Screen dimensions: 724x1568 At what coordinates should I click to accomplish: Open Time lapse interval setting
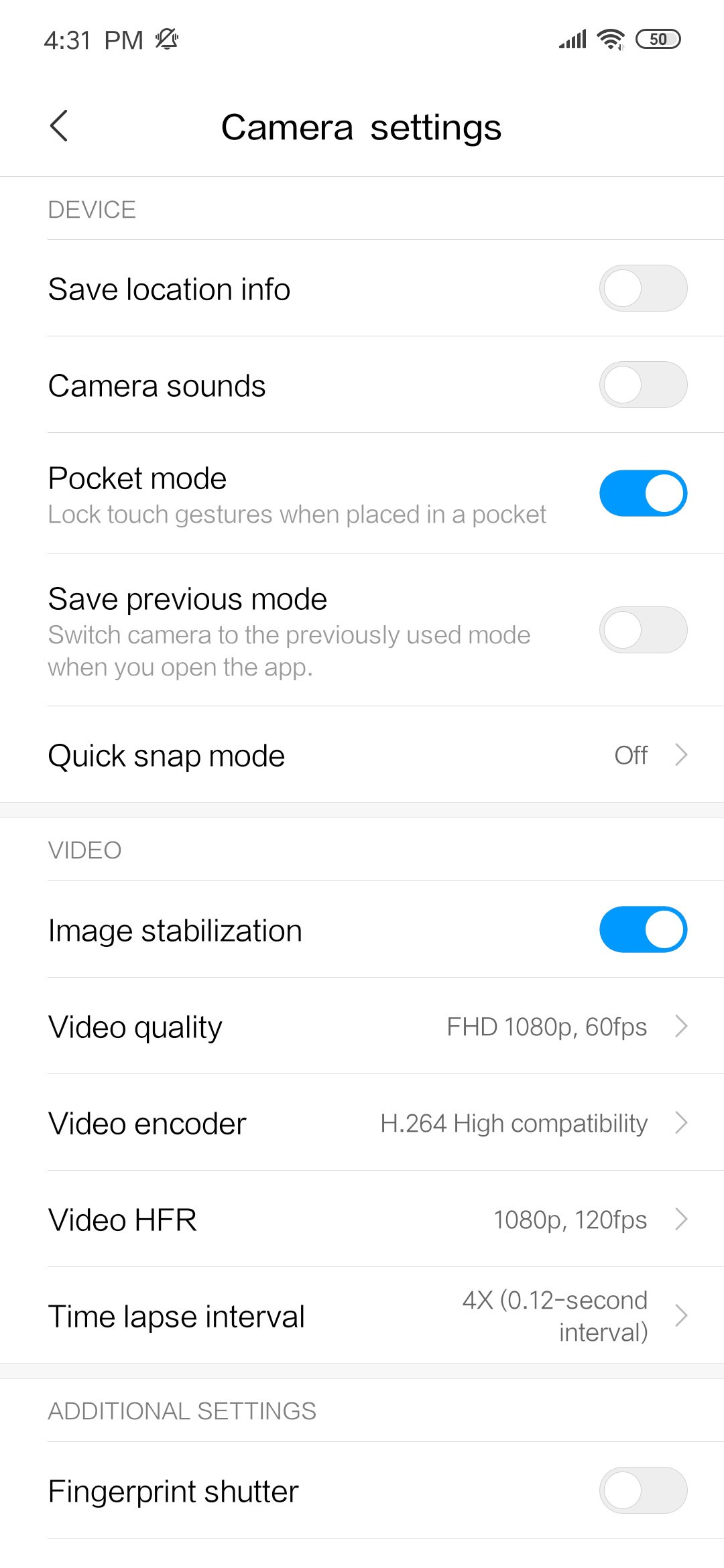[x=362, y=1316]
